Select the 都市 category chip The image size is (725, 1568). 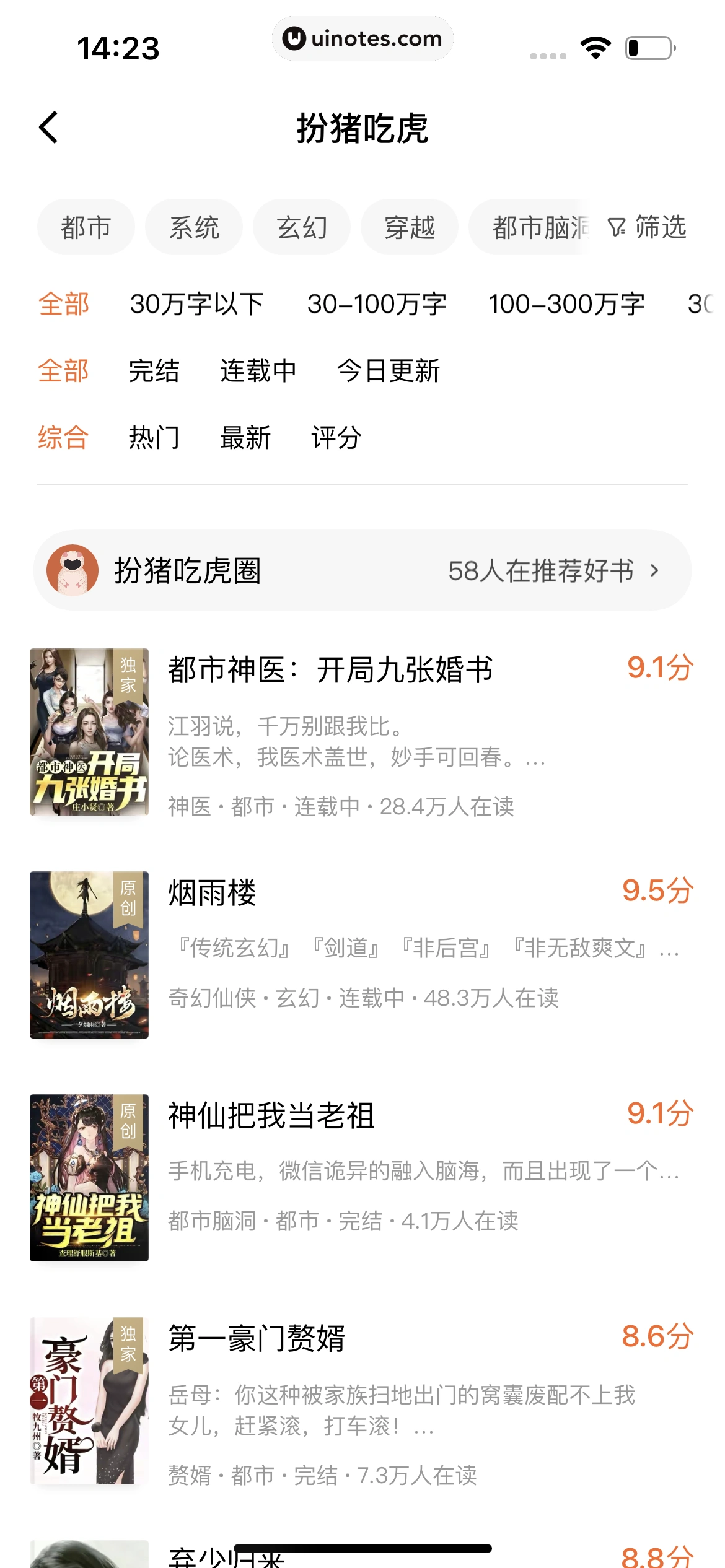[x=86, y=227]
